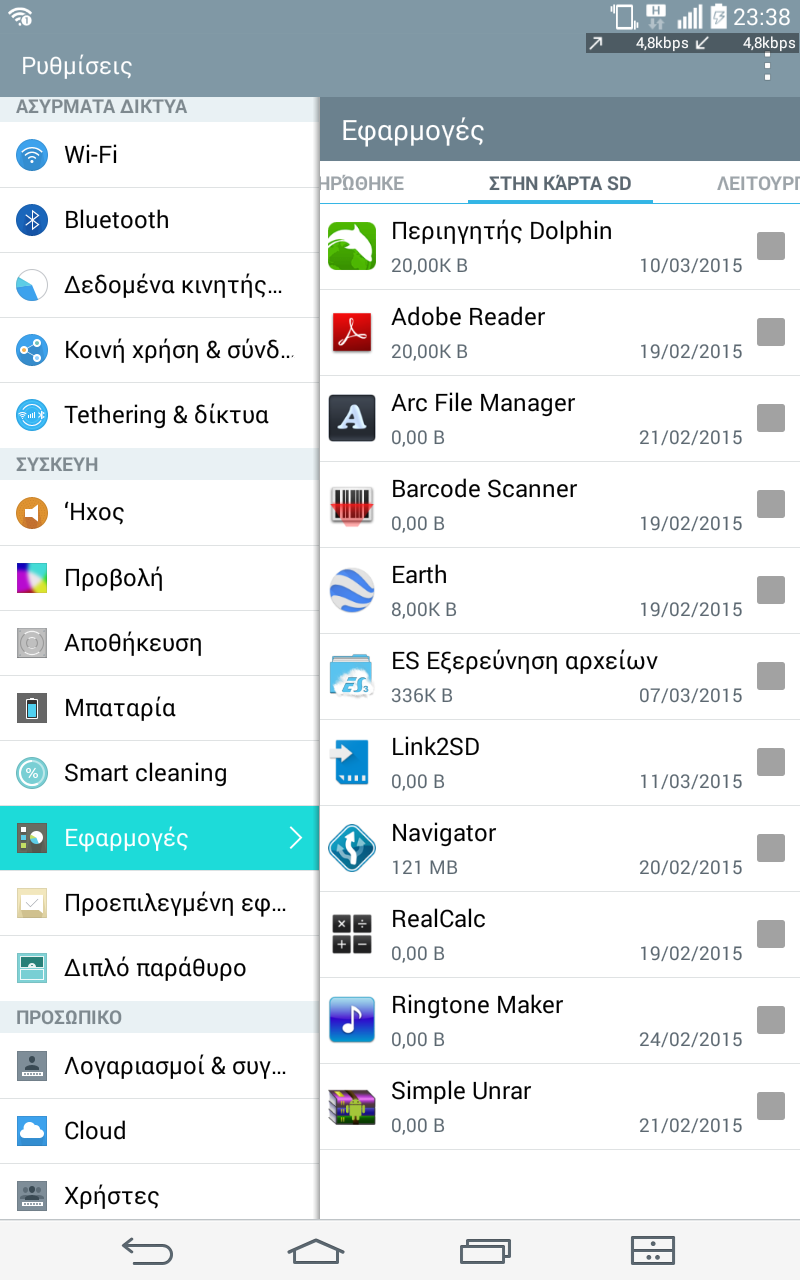Open the Ήχος settings row
Viewport: 800px width, 1280px height.
(x=159, y=513)
